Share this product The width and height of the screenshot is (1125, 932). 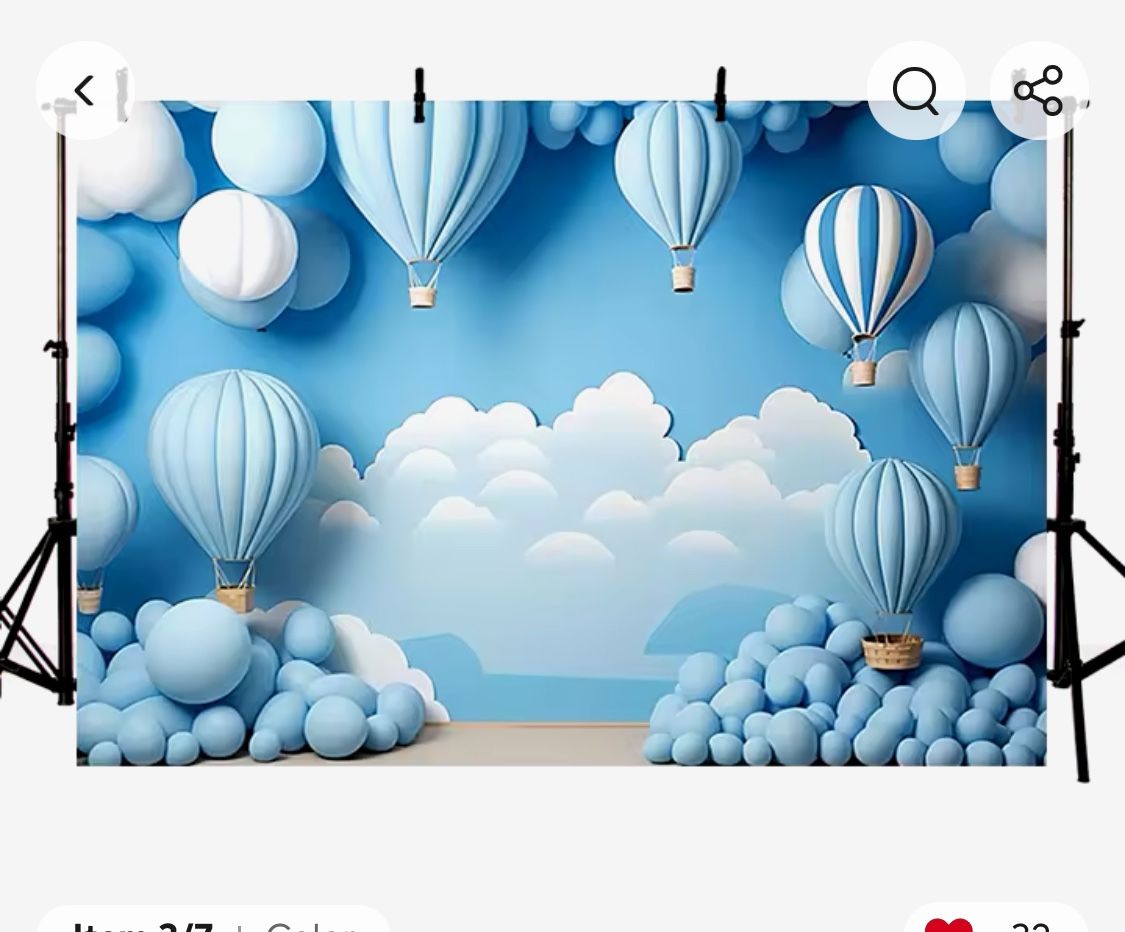1038,91
